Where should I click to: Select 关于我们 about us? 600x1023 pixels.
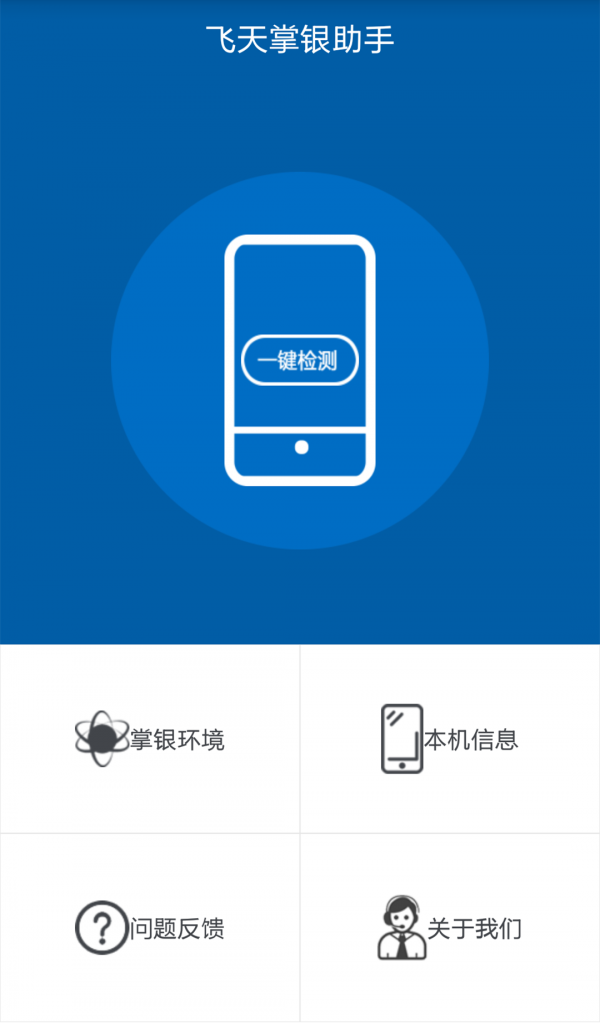coord(450,928)
